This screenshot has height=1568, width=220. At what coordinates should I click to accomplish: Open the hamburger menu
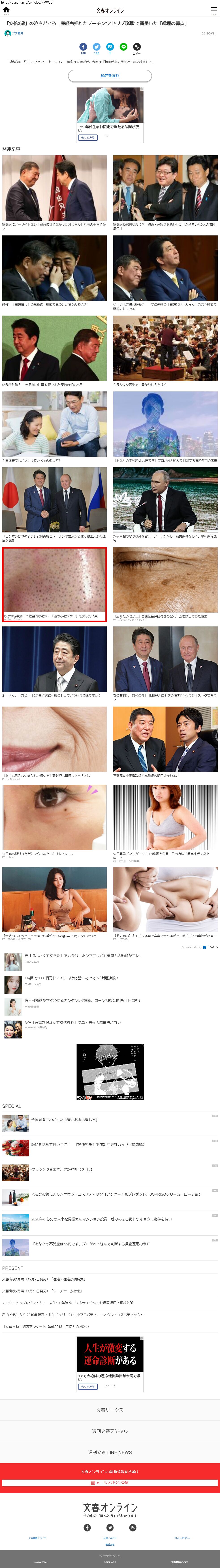(x=213, y=10)
